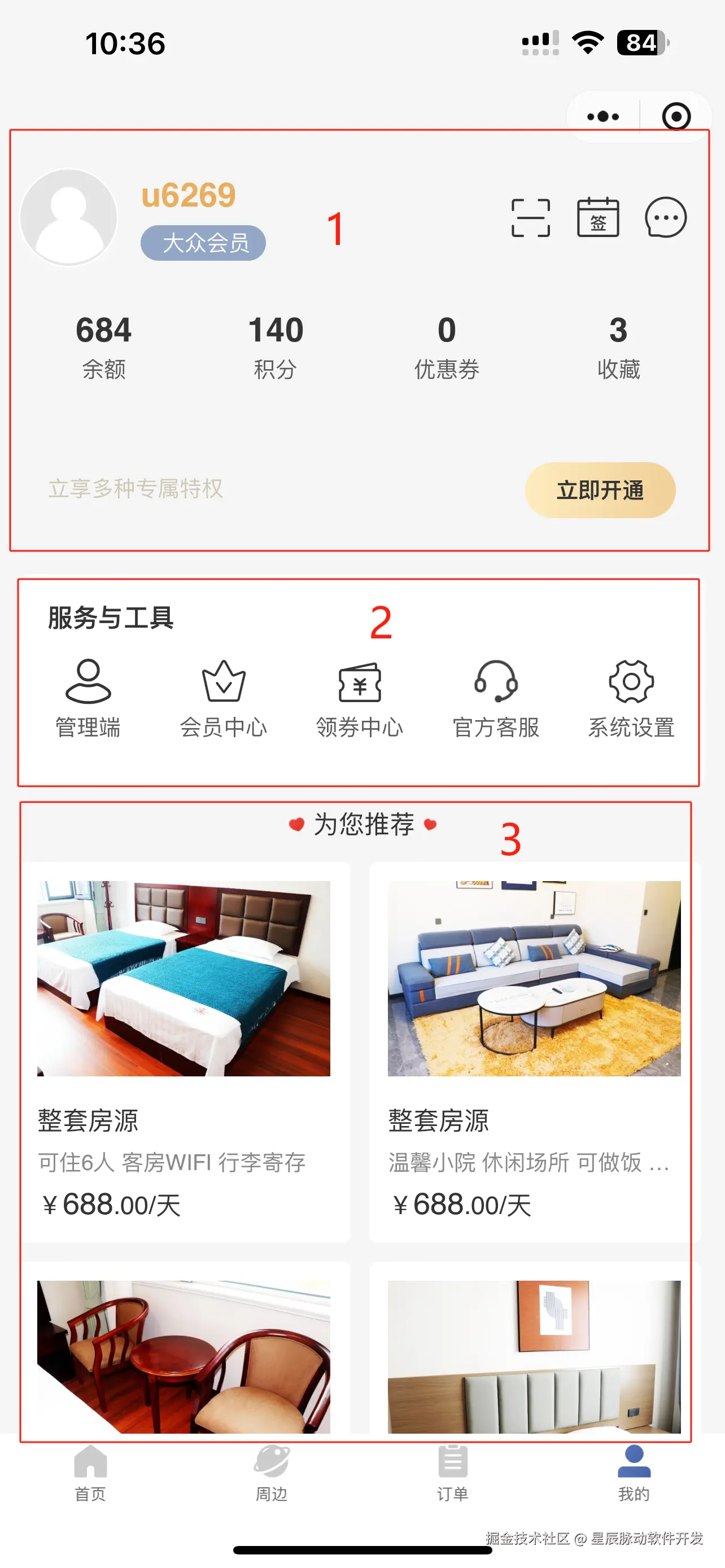Open 系统设置 system settings
This screenshot has height=1568, width=725.
[x=631, y=698]
